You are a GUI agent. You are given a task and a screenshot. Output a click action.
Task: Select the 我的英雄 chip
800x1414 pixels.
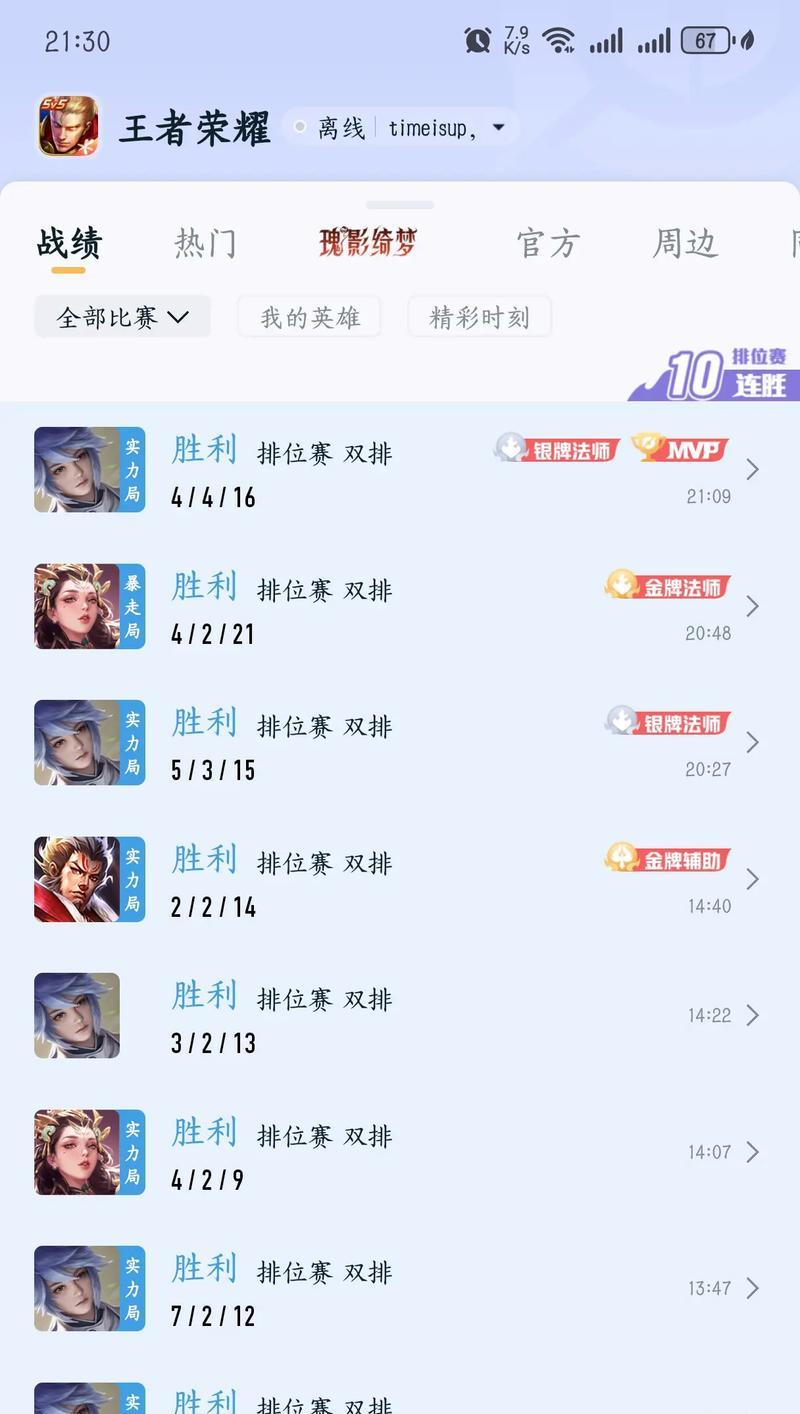click(x=309, y=317)
